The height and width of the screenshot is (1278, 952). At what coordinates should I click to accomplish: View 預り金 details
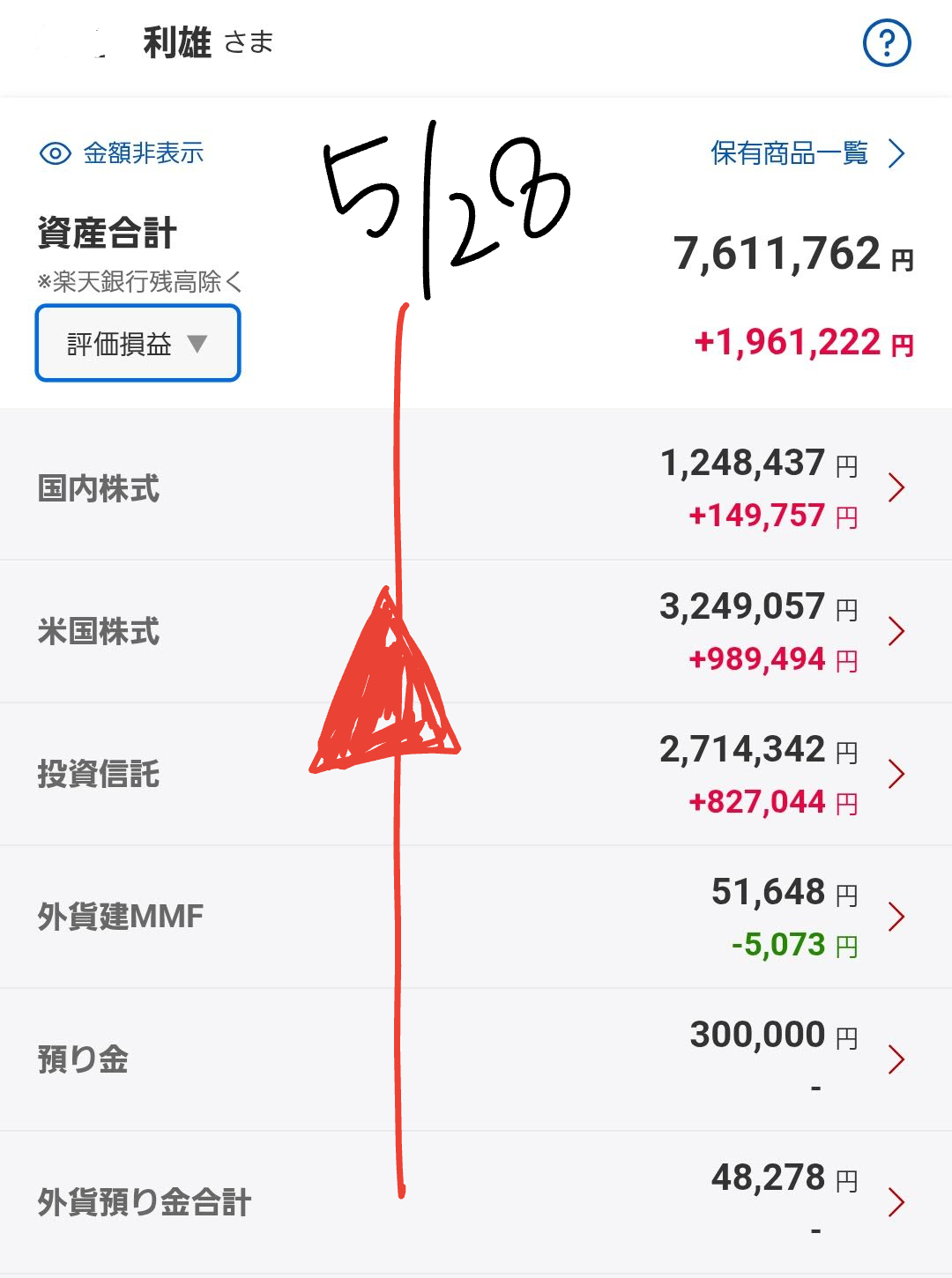[x=476, y=1059]
